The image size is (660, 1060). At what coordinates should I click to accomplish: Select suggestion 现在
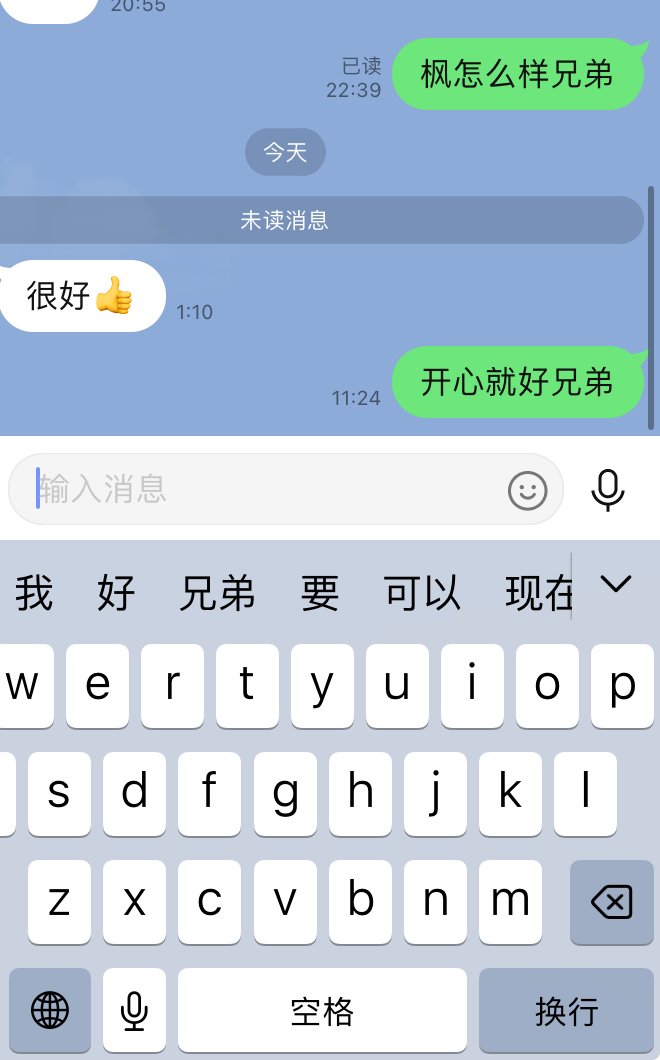click(538, 594)
